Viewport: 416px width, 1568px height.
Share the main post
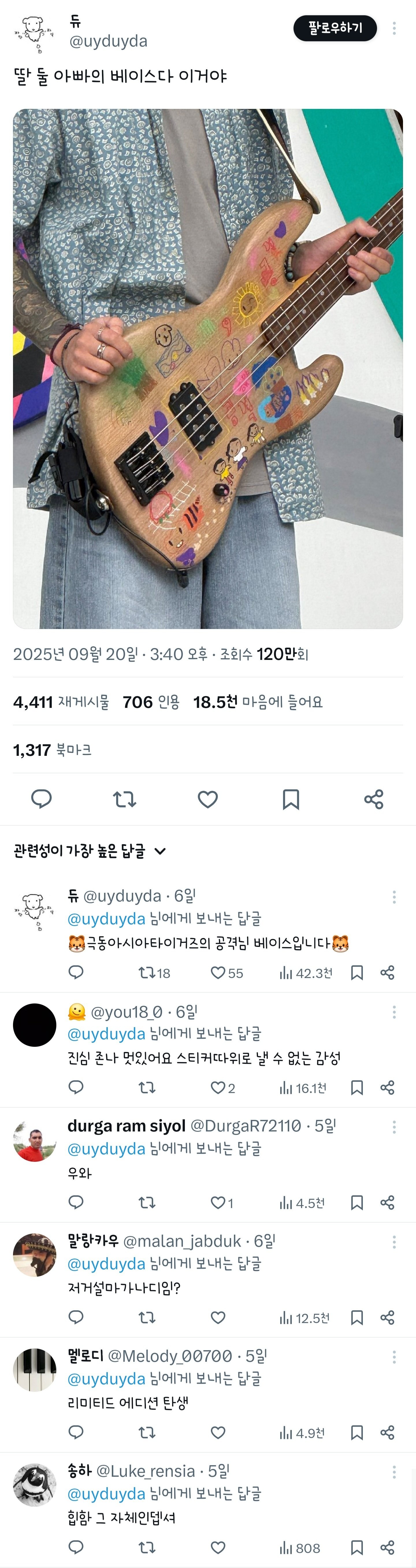374,799
